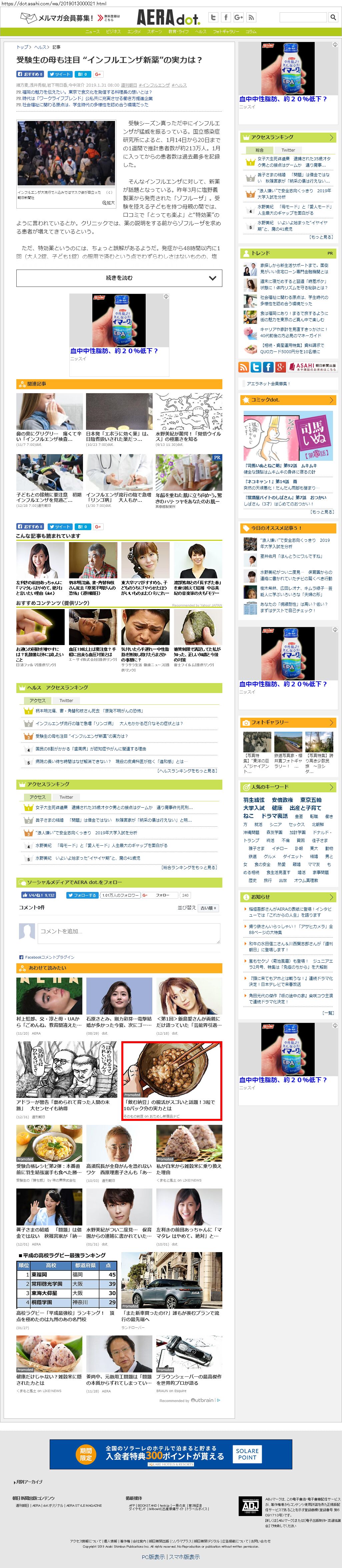This screenshot has height=1568, width=342.
Task: Open the コミックdot. 司馬いぬ comic image
Action: coord(288,436)
